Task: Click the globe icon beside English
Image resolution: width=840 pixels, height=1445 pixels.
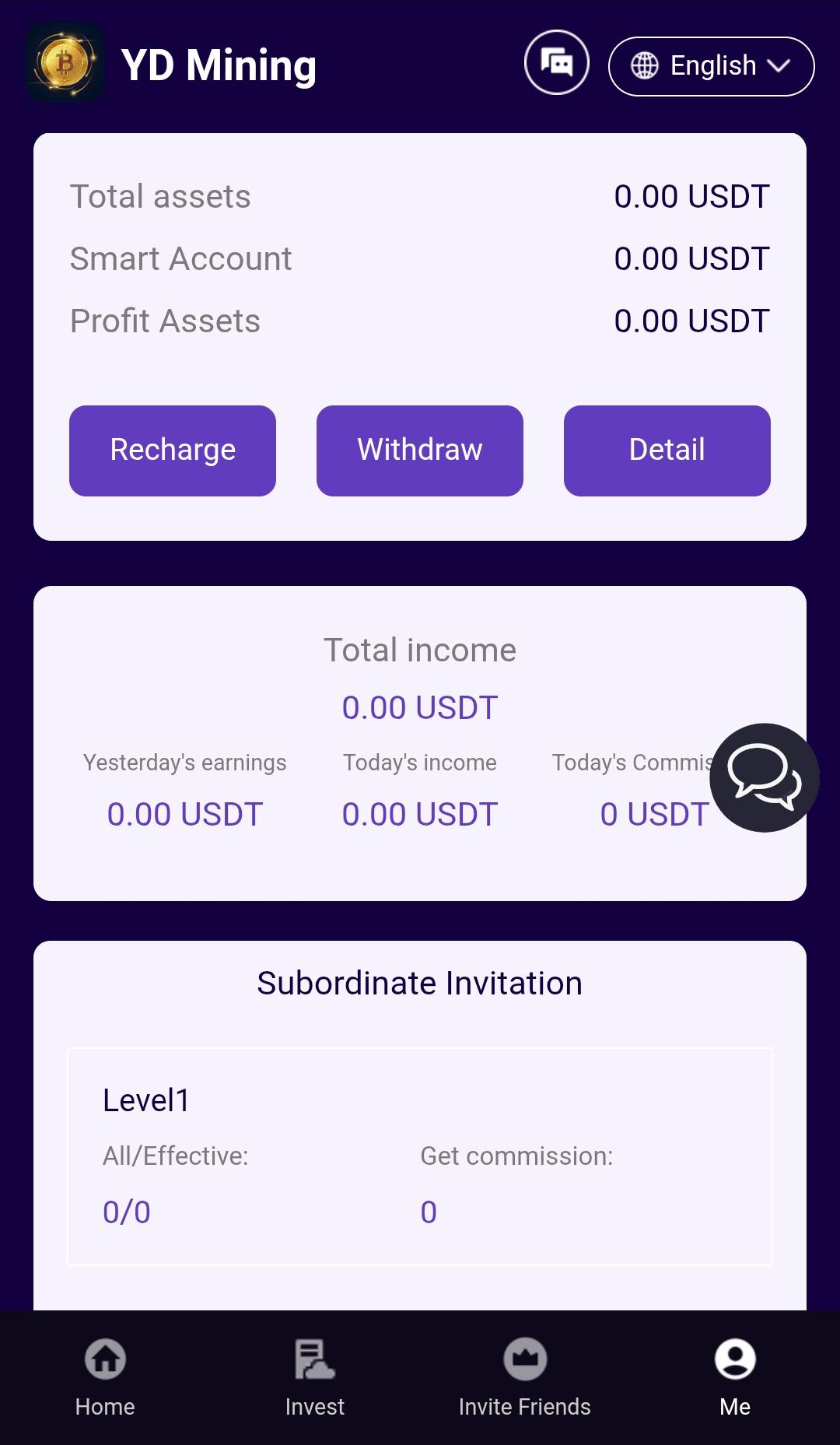Action: 646,66
